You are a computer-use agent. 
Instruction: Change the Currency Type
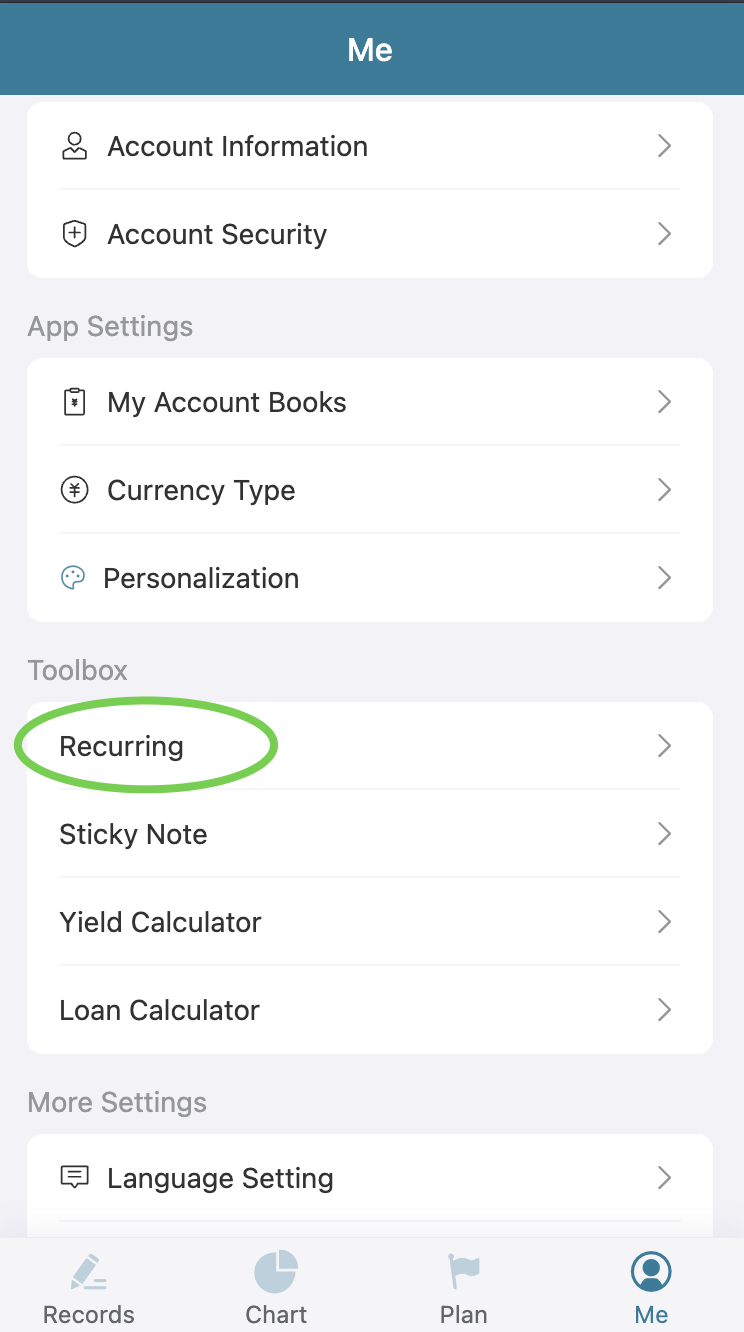pyautogui.click(x=369, y=490)
